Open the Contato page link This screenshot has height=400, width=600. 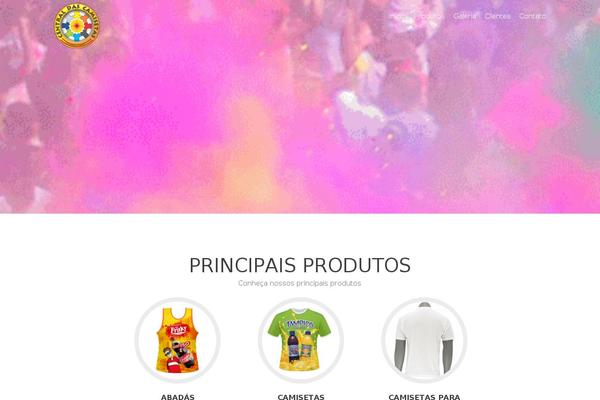coord(532,16)
